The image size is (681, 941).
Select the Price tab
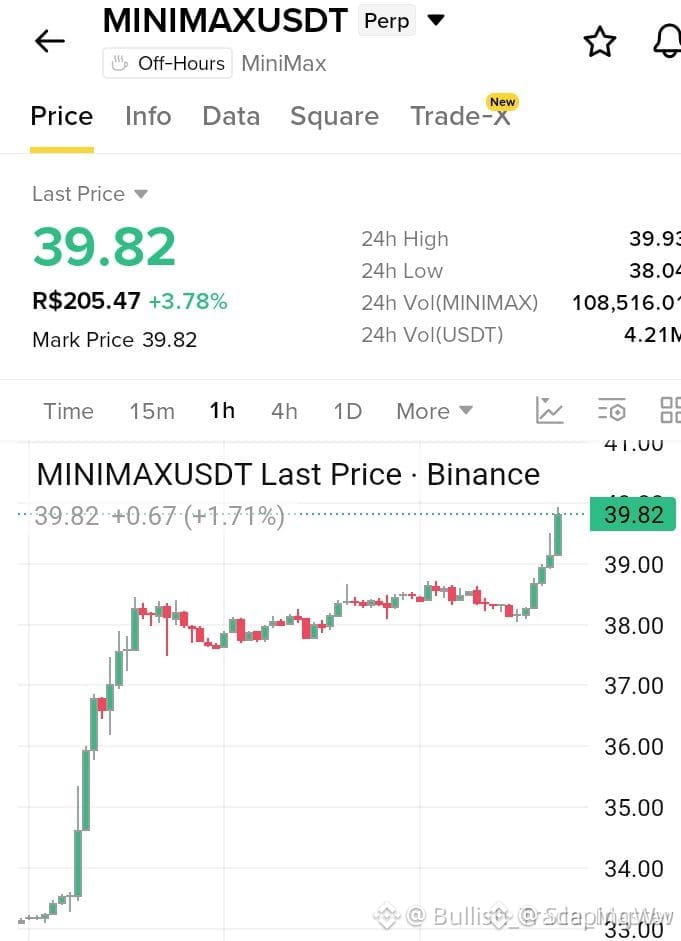point(62,116)
